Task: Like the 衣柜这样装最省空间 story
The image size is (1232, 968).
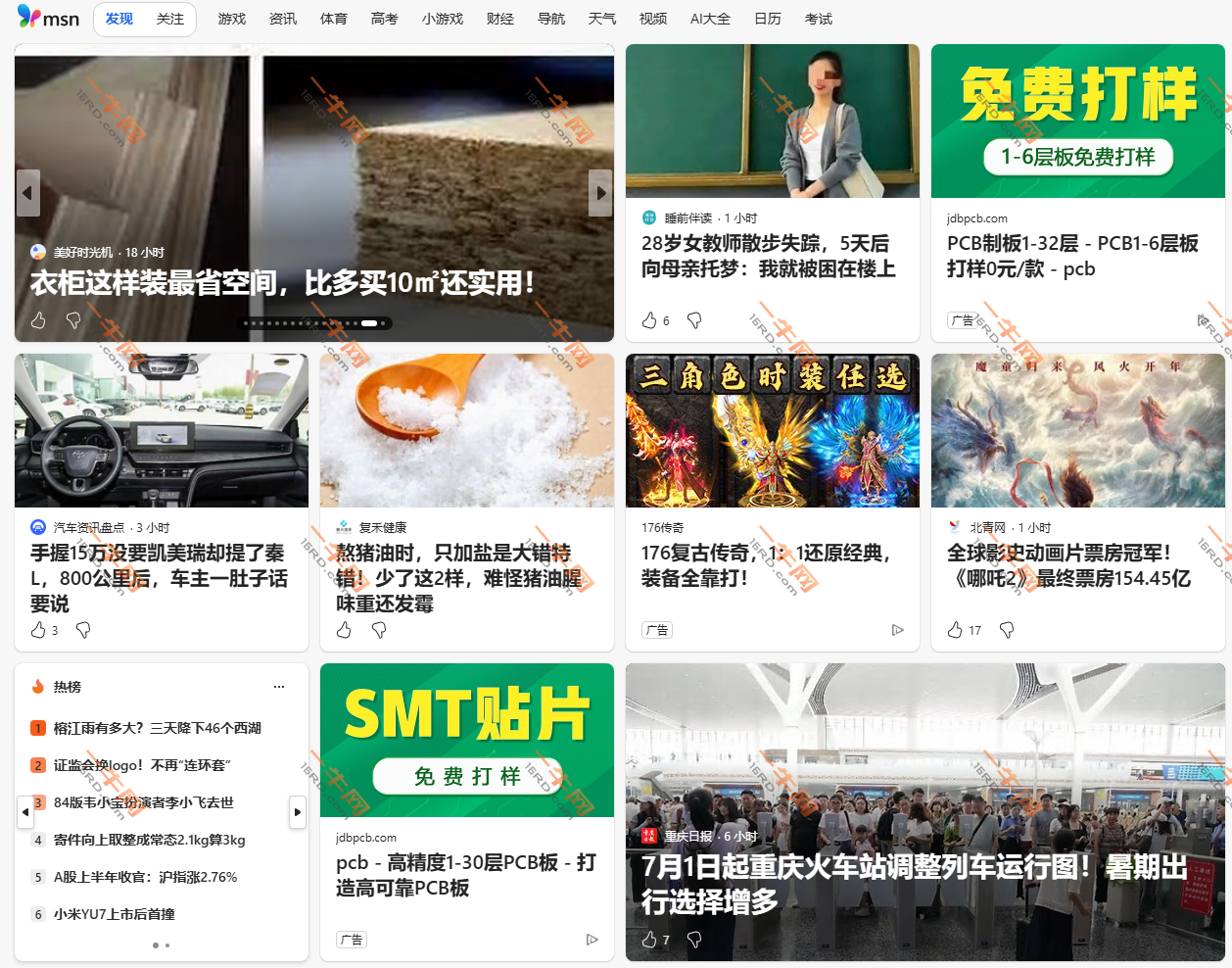Action: pyautogui.click(x=39, y=320)
